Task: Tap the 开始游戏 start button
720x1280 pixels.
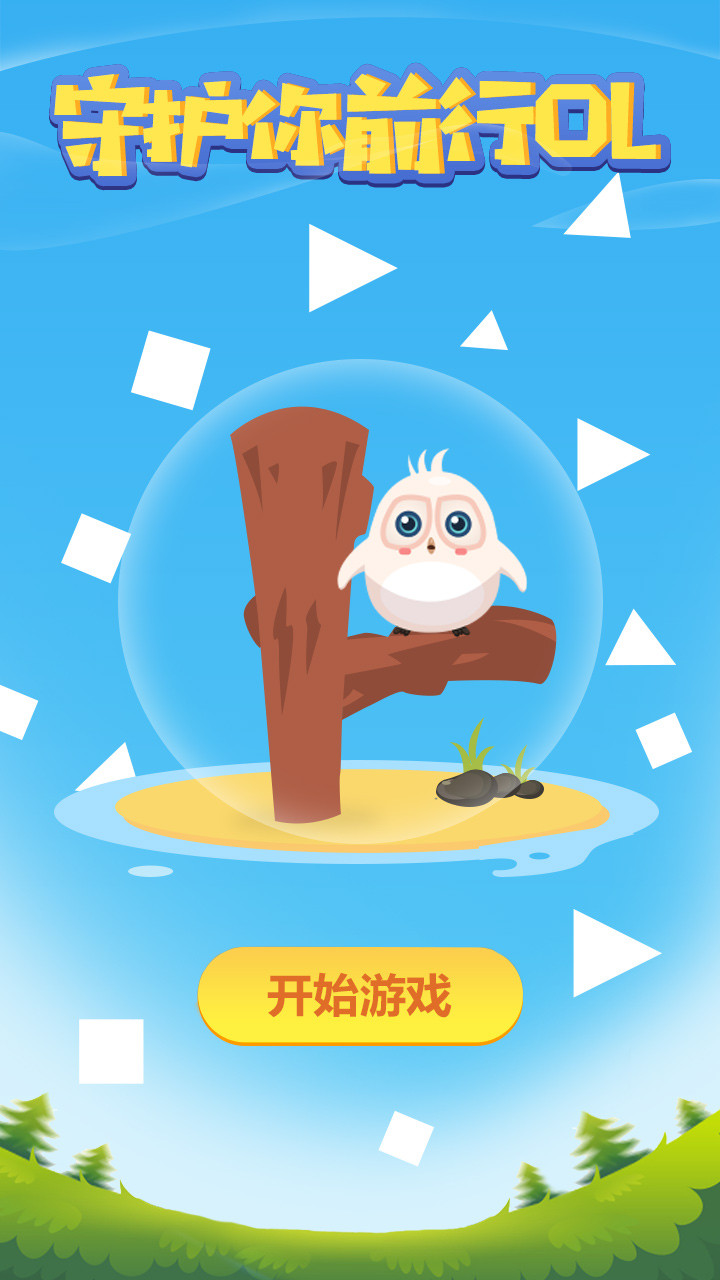Action: (x=360, y=995)
